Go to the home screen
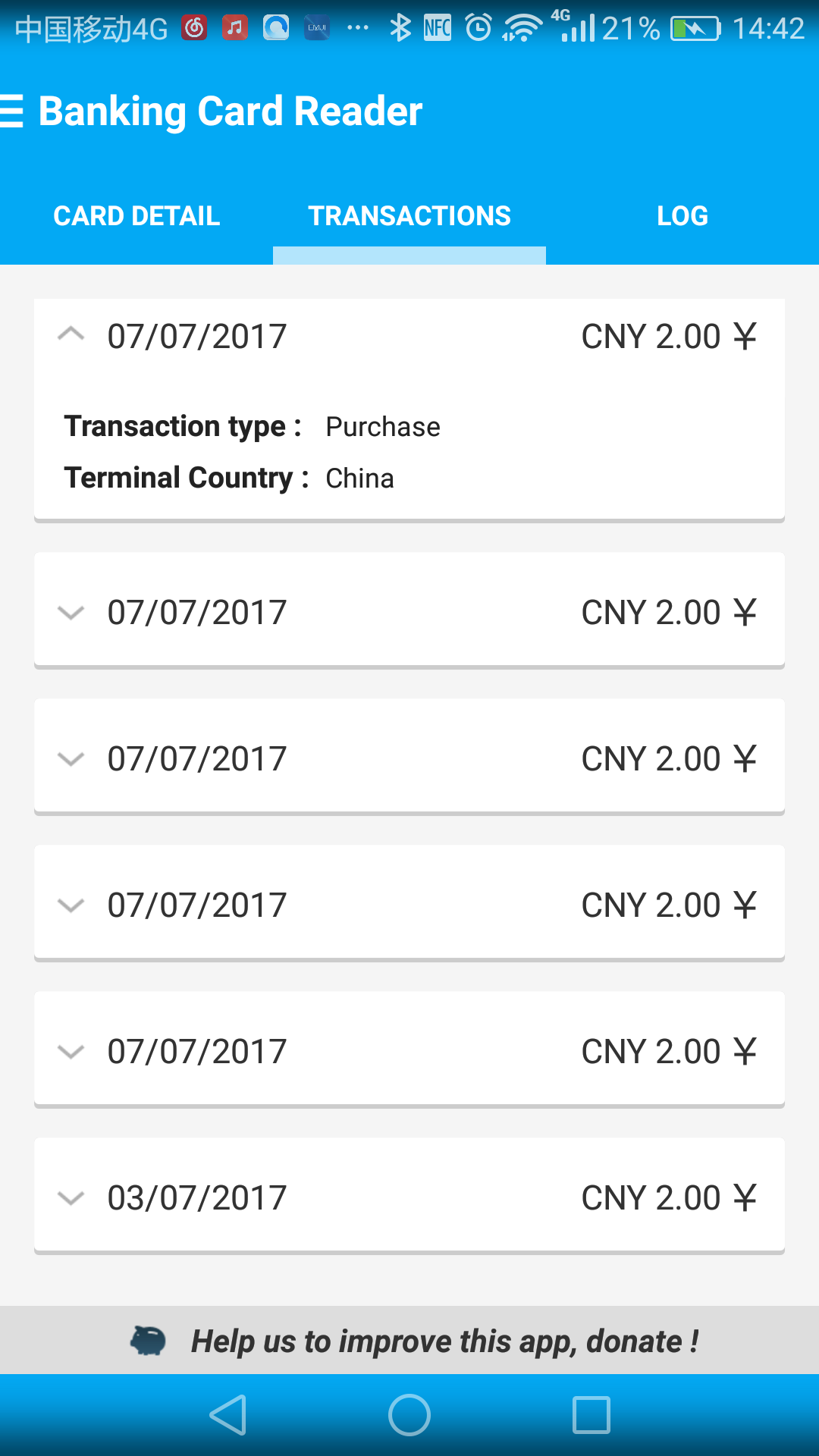Screen dimensions: 819x1456 [409, 1415]
